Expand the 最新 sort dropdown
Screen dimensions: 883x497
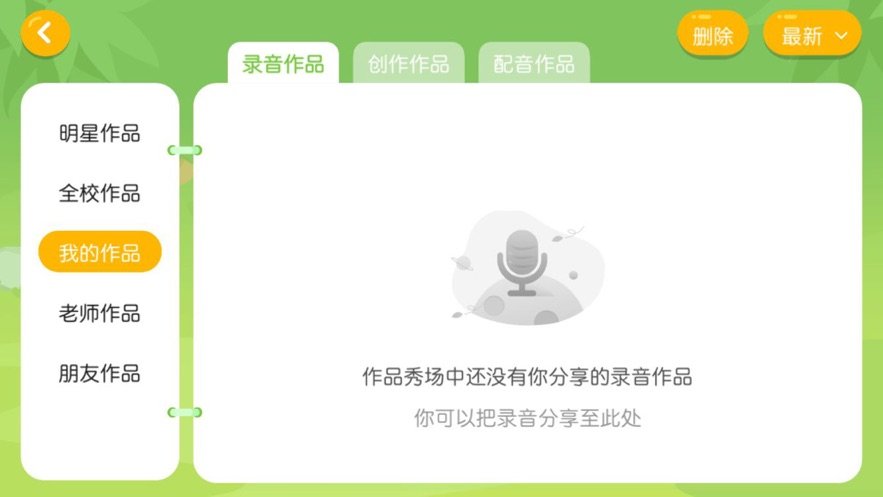(x=812, y=36)
